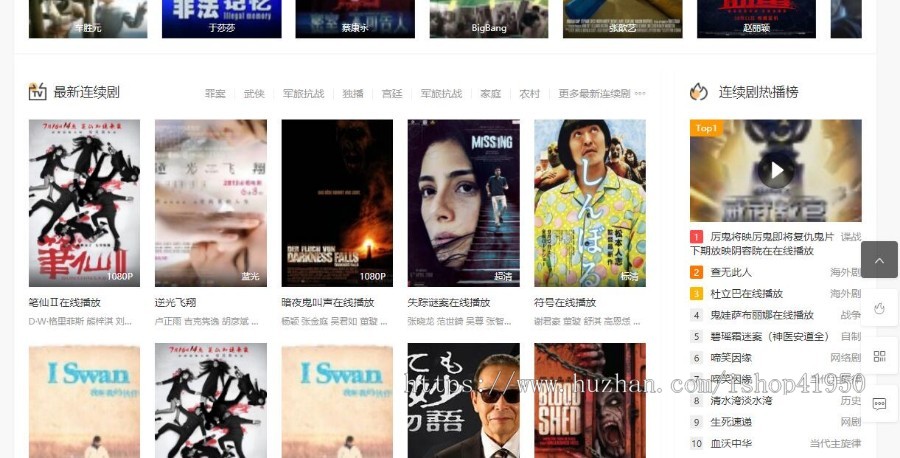Open the 暗夜鬼叫声在线播放 poster
The height and width of the screenshot is (458, 900).
337,203
